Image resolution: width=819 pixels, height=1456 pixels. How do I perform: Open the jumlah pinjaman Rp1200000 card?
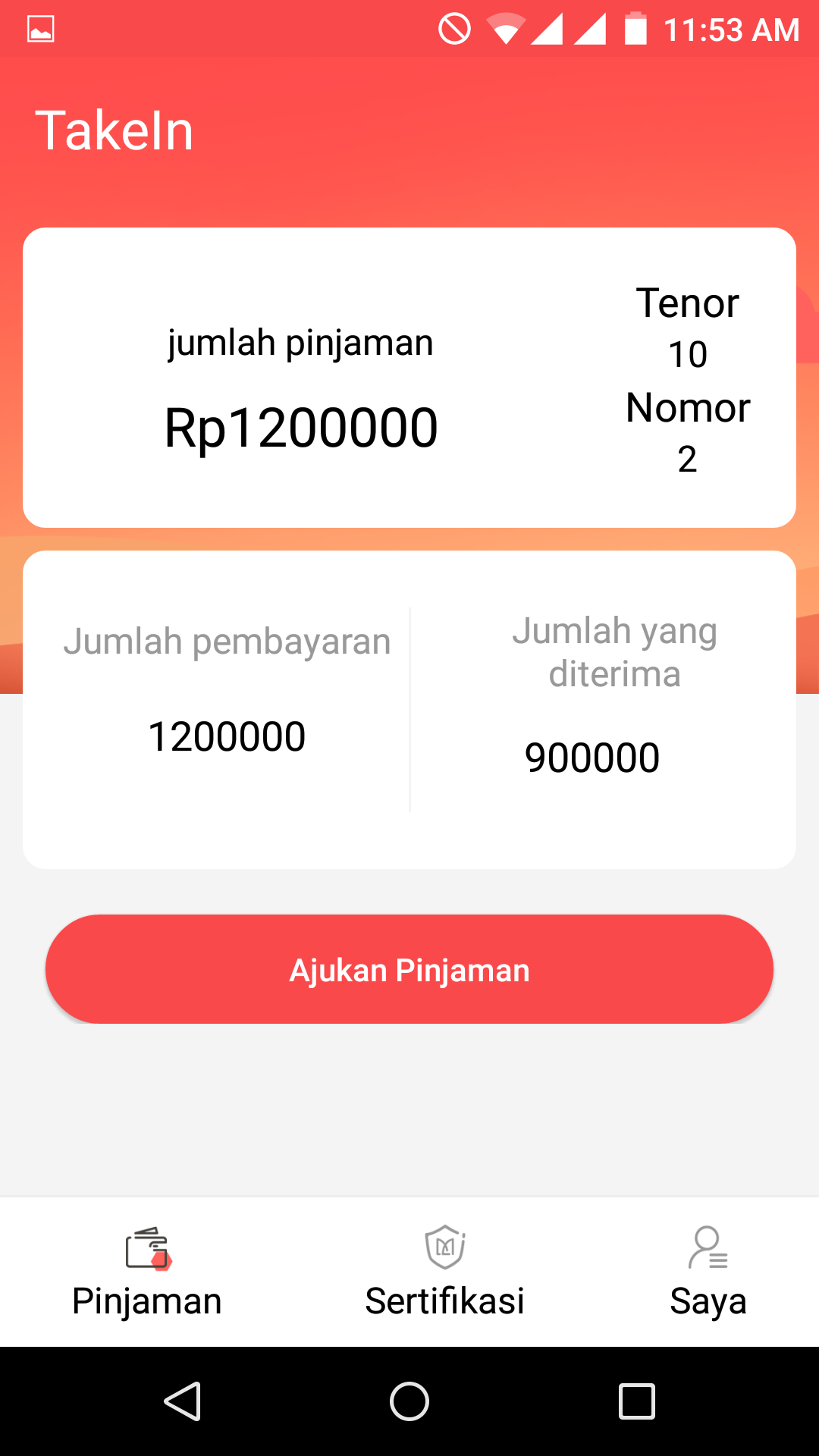pos(302,387)
